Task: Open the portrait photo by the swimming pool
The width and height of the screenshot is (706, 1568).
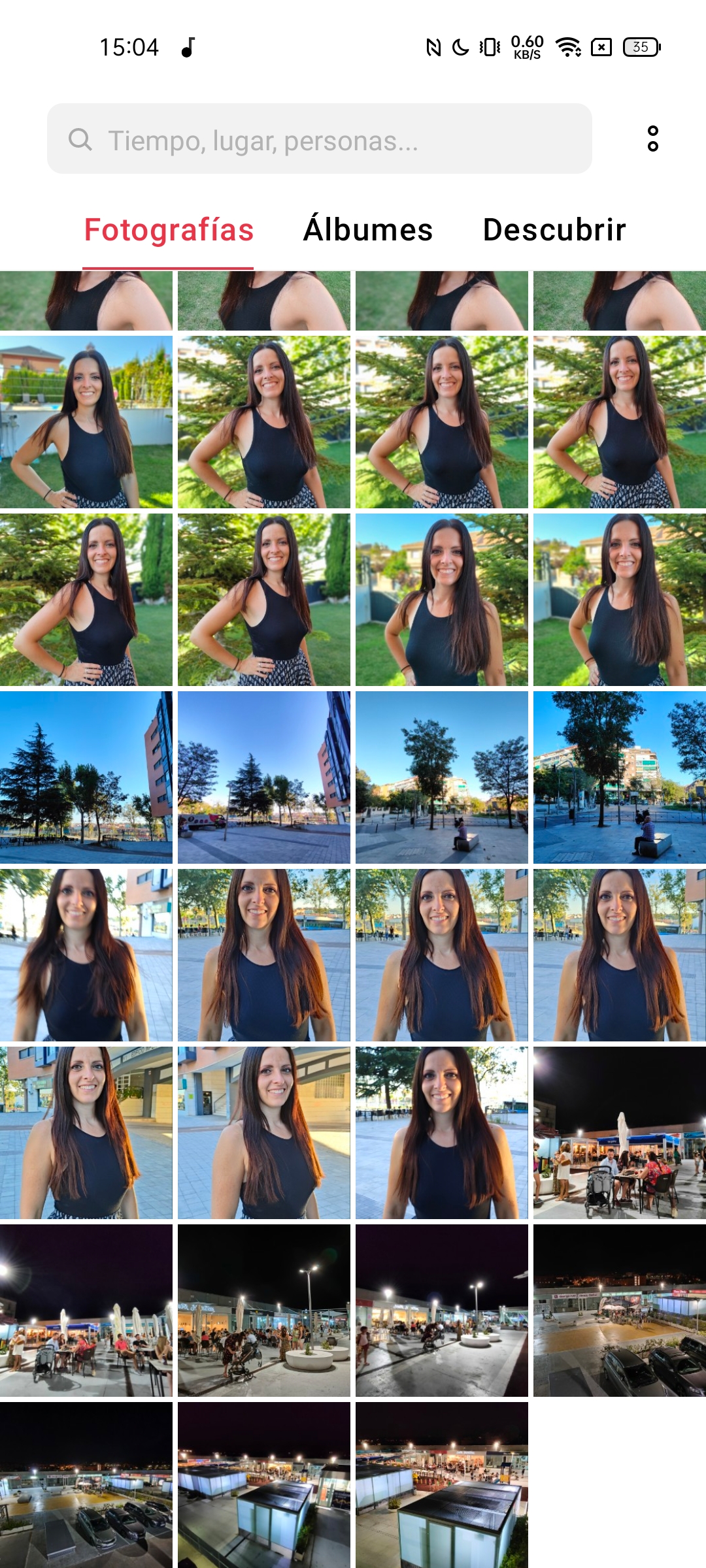Action: [x=86, y=422]
